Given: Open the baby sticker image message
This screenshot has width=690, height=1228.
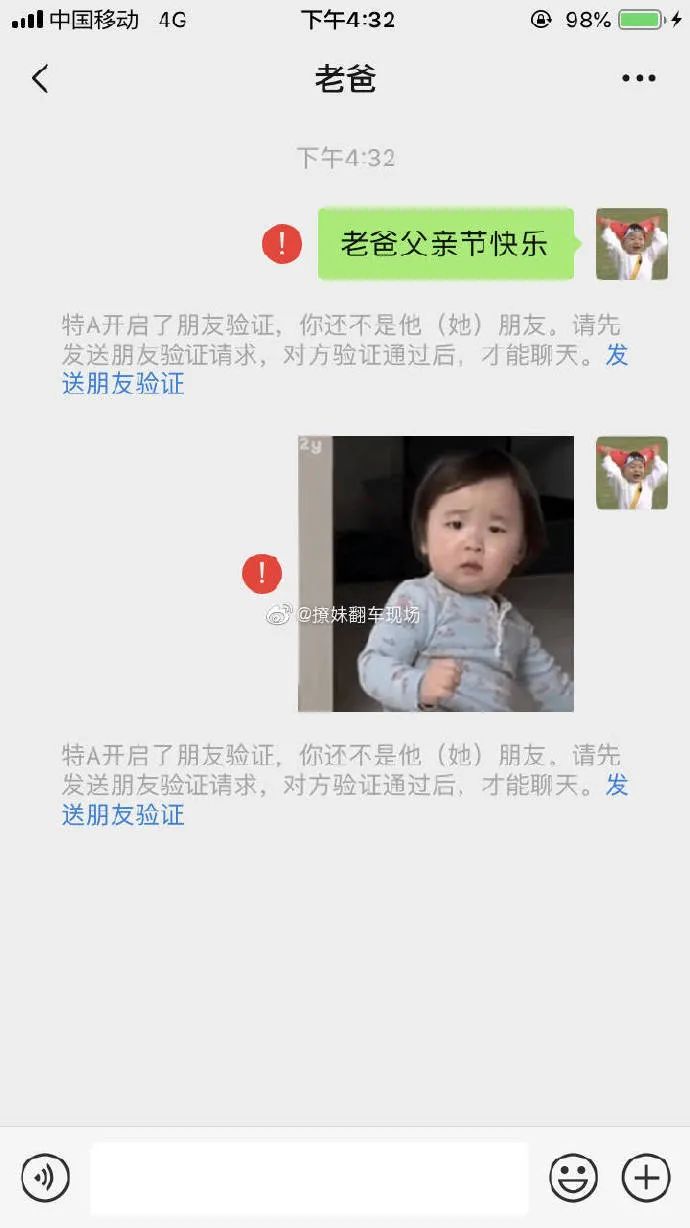Looking at the screenshot, I should (x=436, y=574).
